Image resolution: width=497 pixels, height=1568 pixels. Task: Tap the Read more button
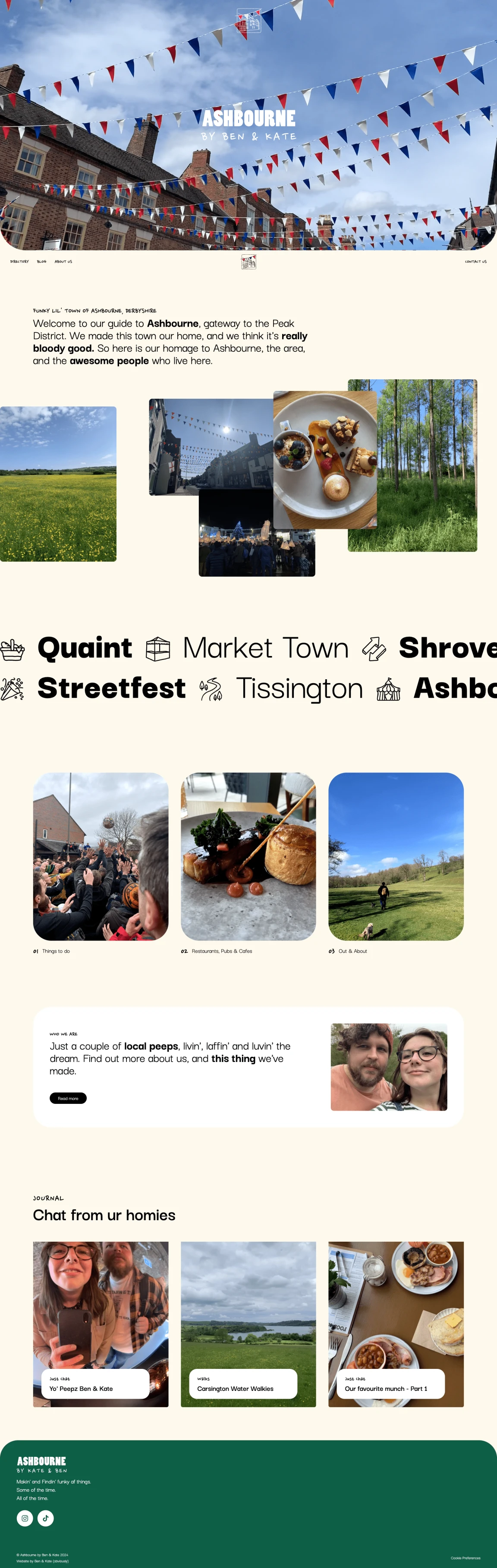tap(68, 1098)
